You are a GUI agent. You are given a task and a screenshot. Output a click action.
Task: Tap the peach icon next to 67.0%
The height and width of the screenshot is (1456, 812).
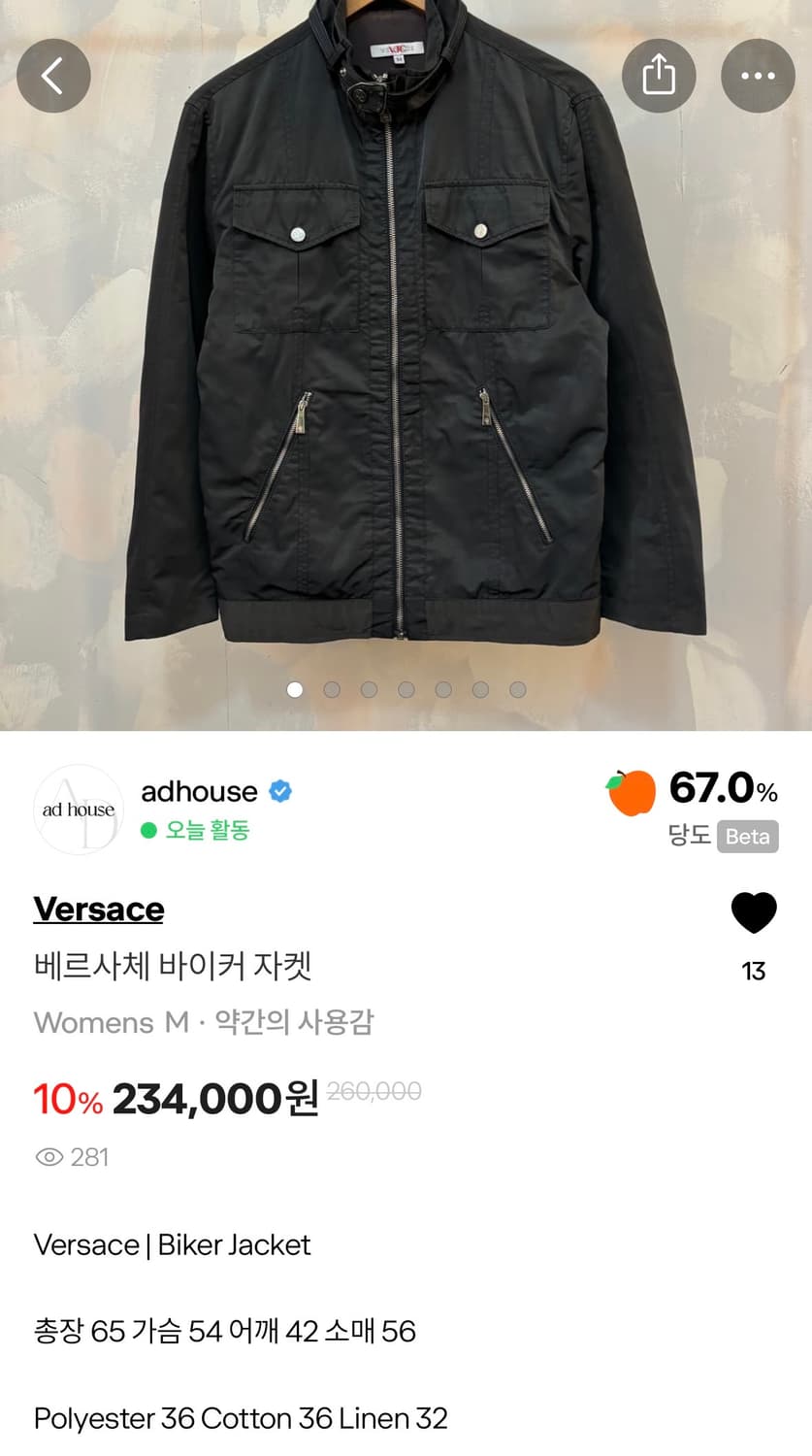point(633,792)
